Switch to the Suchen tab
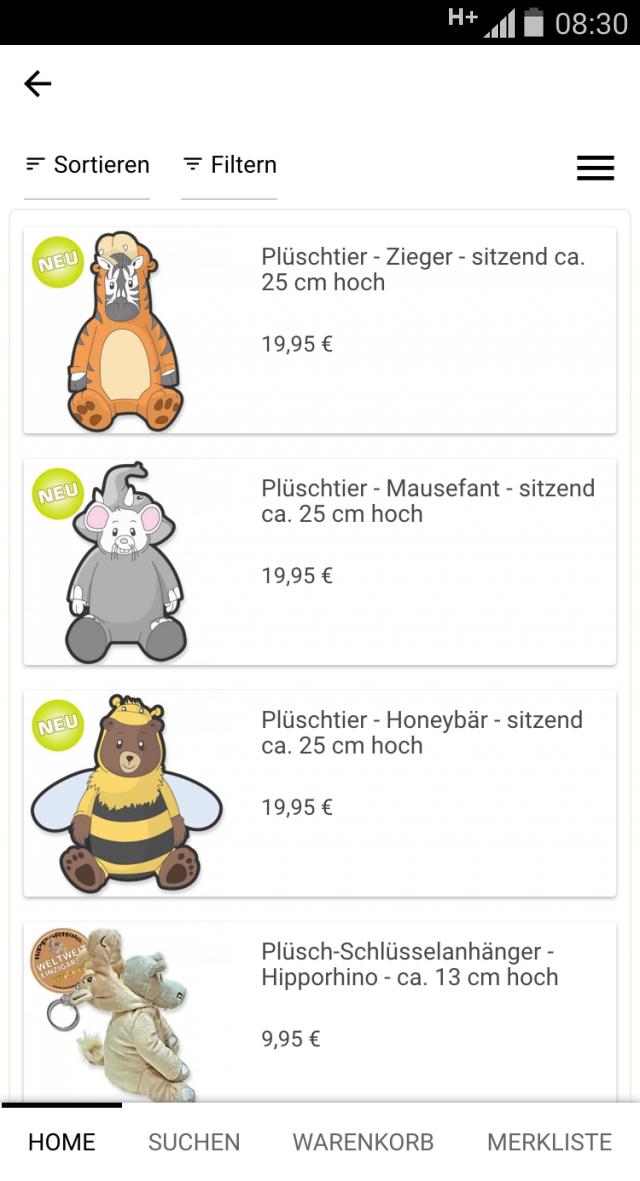 click(x=194, y=1142)
